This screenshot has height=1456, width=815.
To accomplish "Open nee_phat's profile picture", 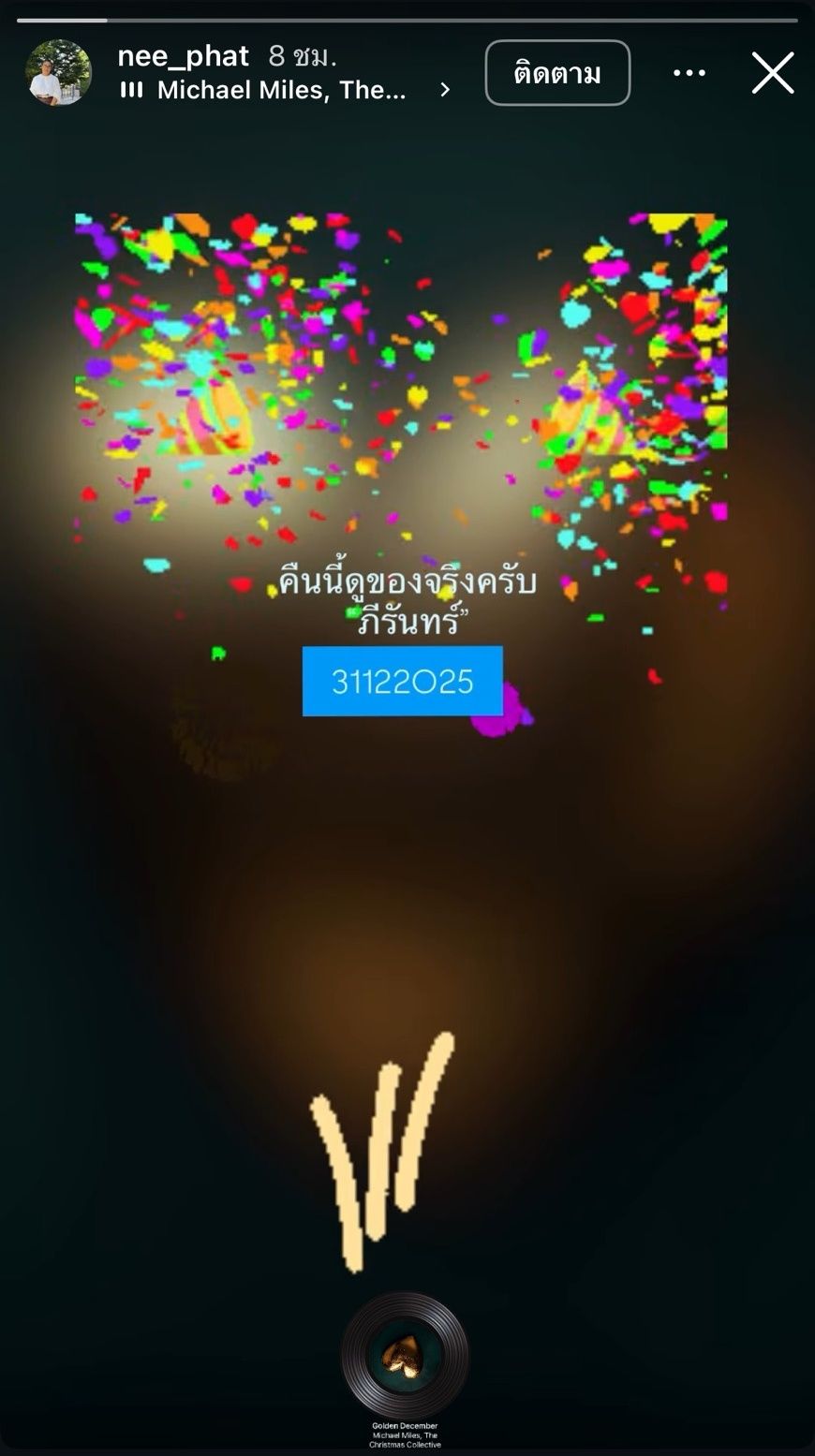I will (x=58, y=73).
